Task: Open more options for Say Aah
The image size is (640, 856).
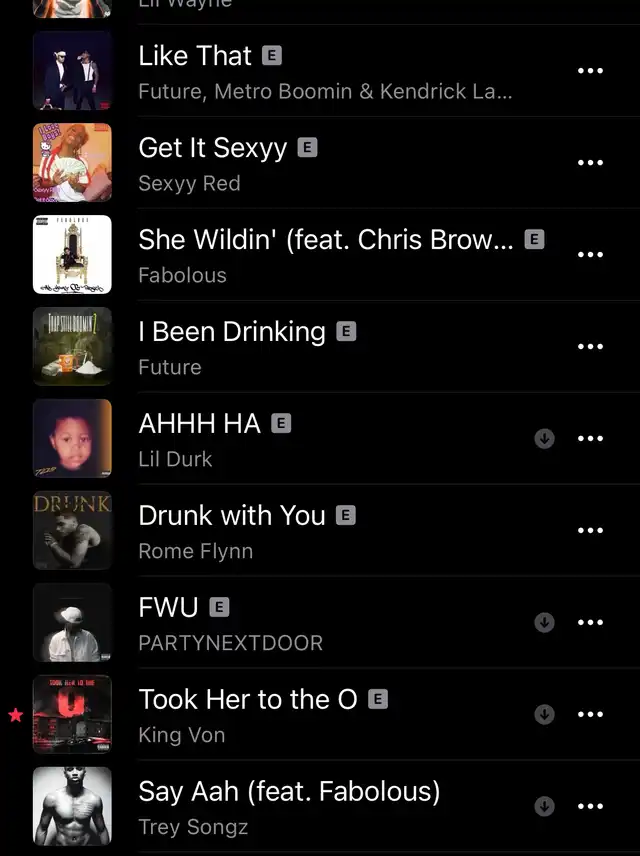Action: click(x=590, y=807)
